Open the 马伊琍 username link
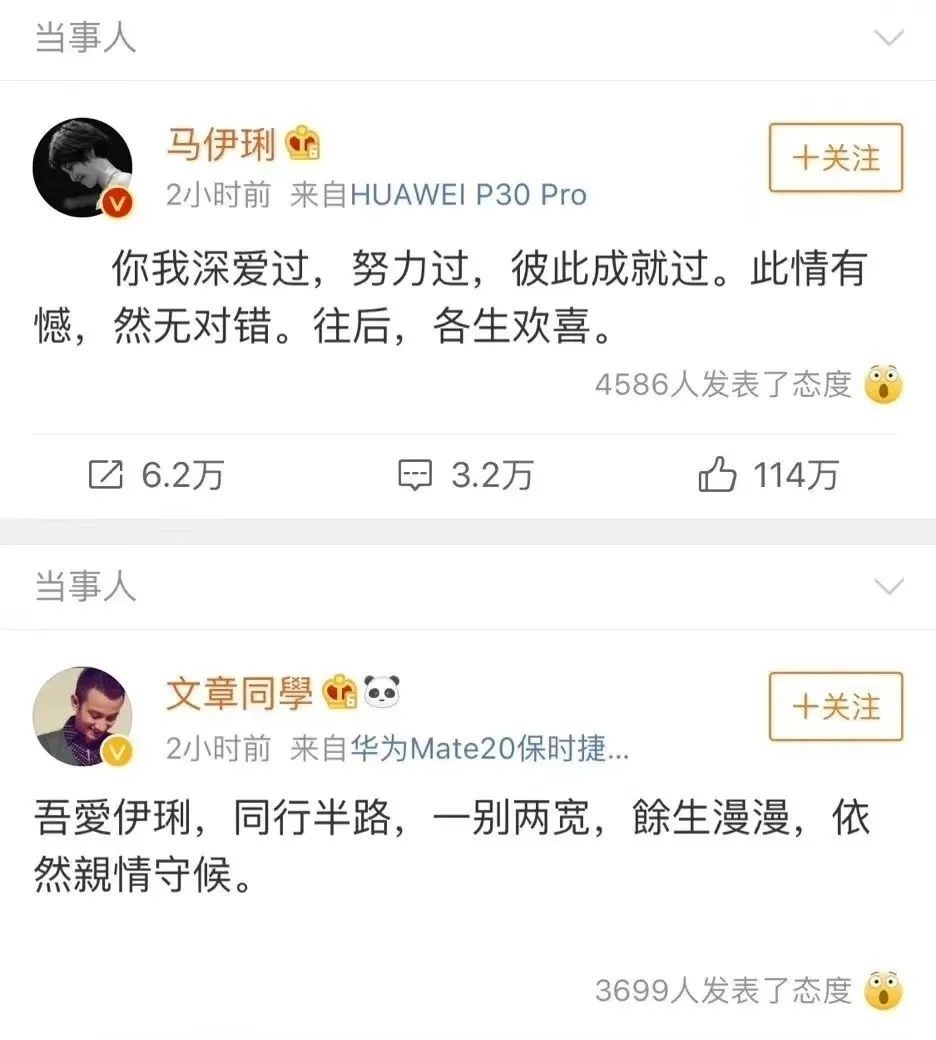 220,147
